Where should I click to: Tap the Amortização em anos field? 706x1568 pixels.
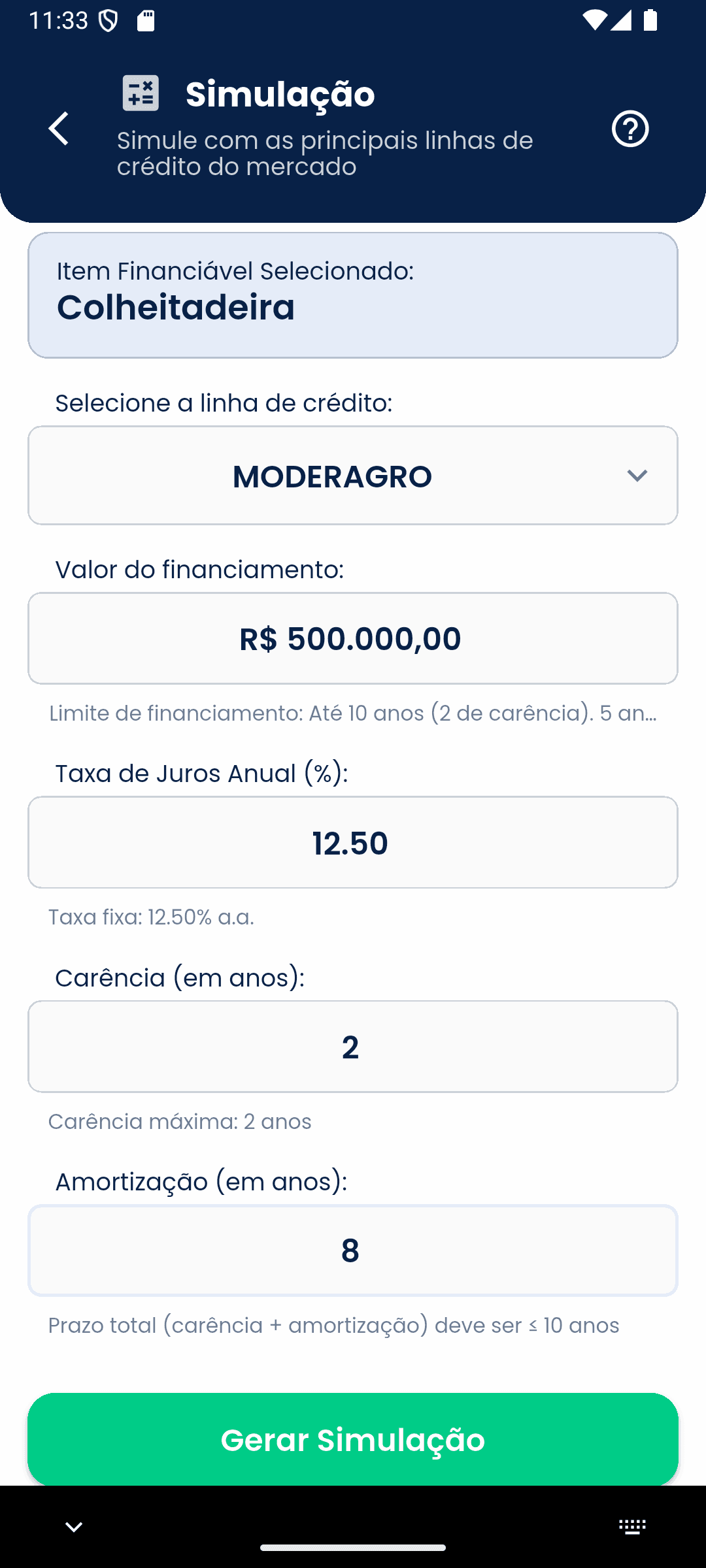click(353, 1250)
